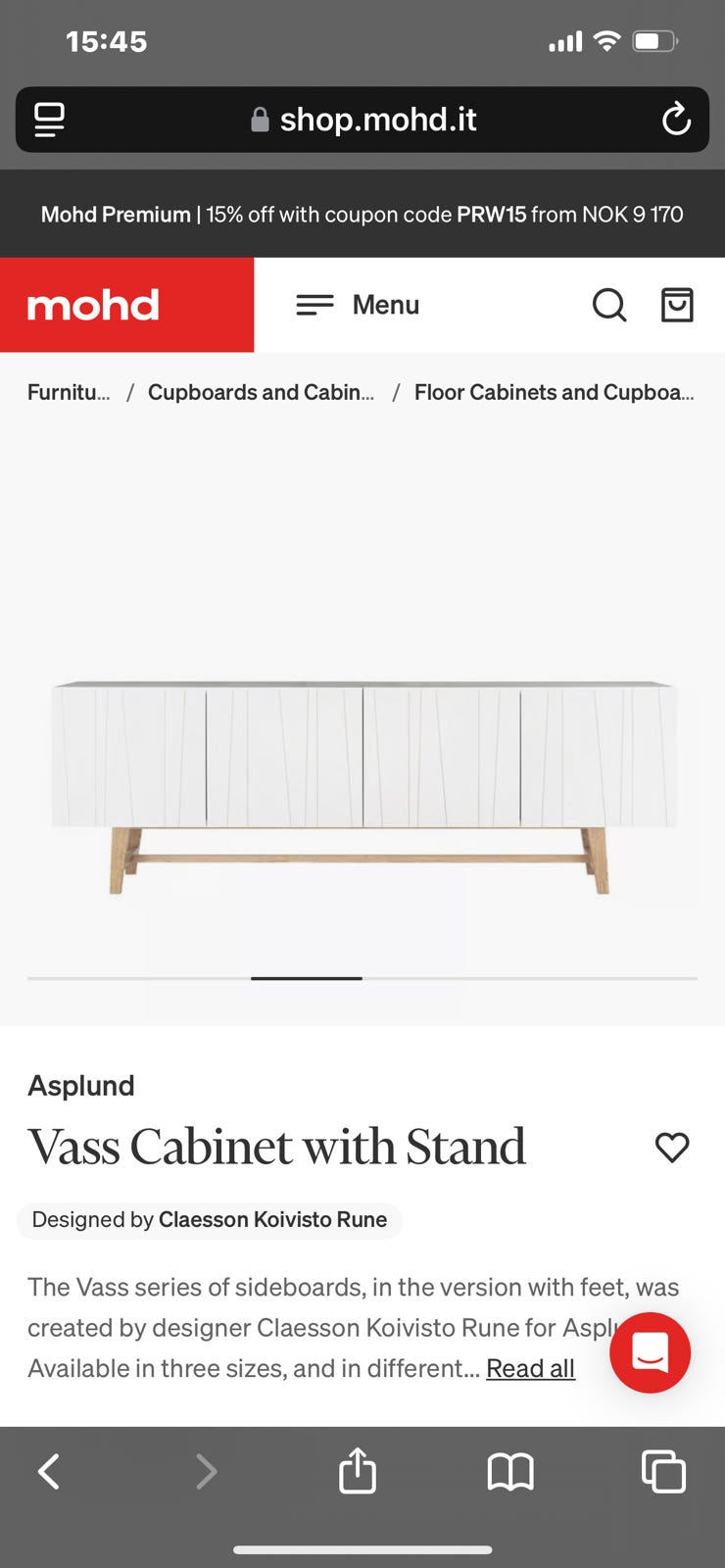Open the Menu navigation drawer
Screen dimensions: 725x1568
(x=358, y=305)
